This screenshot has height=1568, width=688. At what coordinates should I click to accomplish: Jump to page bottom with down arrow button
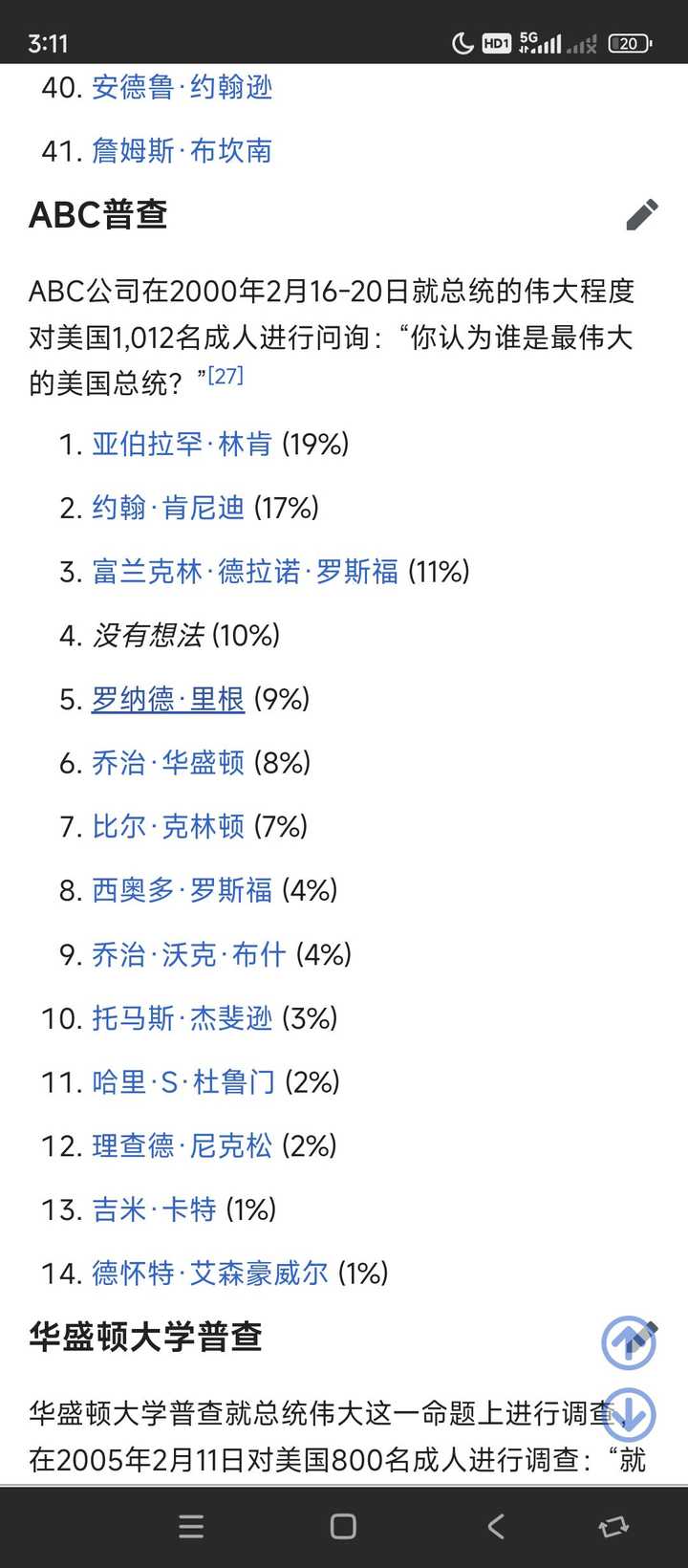[628, 1414]
